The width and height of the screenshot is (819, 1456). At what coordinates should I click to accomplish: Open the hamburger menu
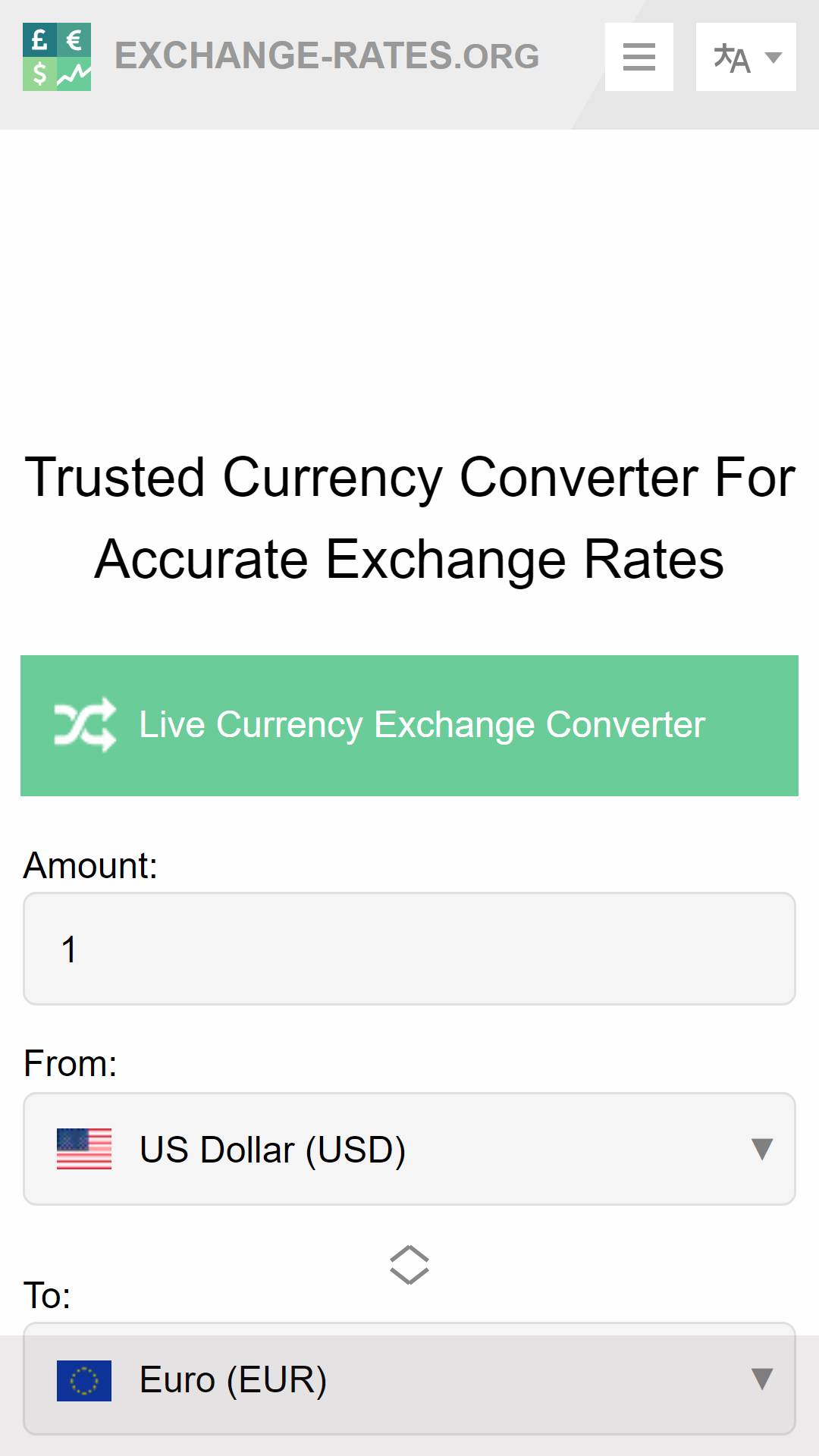click(x=639, y=57)
